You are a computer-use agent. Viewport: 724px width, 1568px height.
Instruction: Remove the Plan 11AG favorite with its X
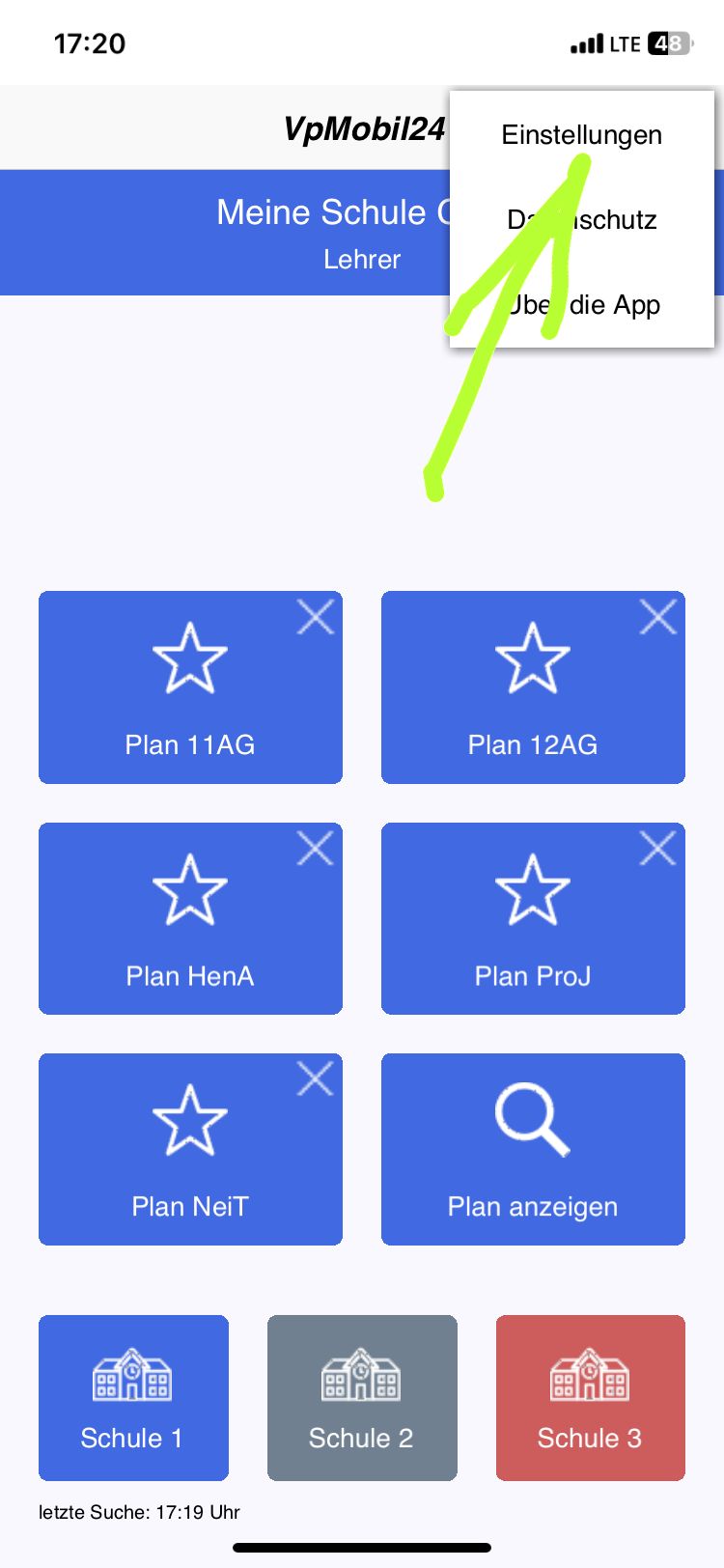point(316,617)
